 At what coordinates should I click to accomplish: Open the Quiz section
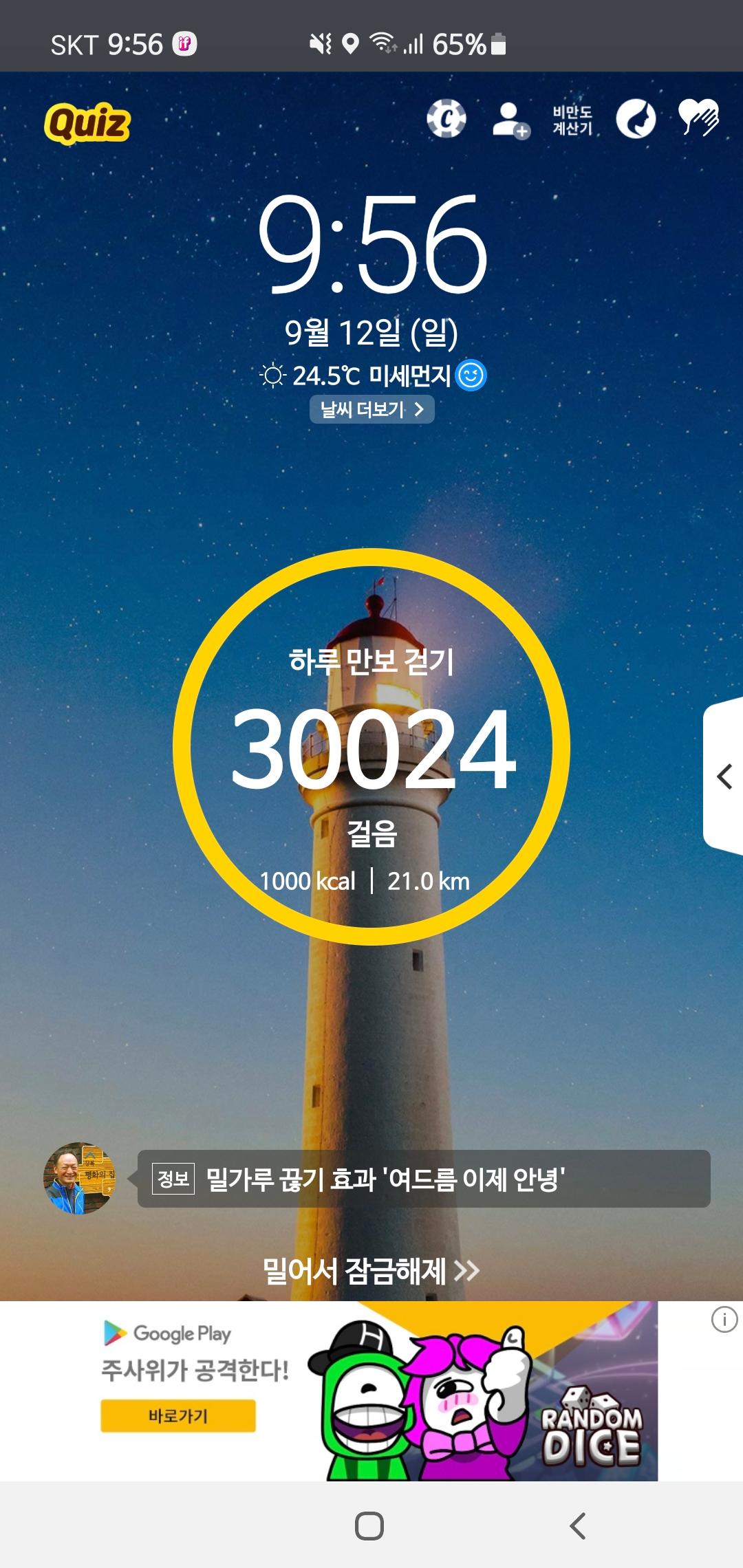(x=87, y=123)
